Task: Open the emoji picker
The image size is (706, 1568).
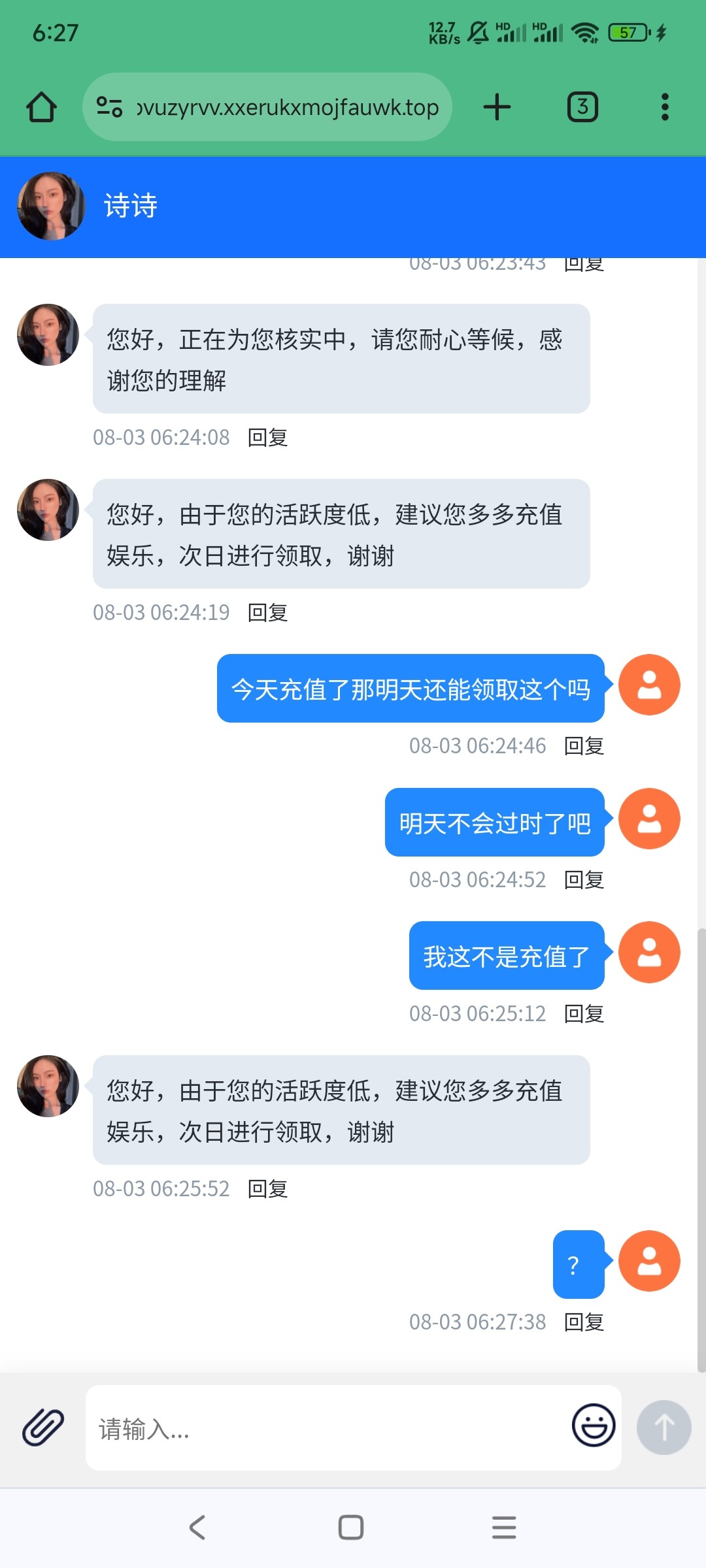Action: 594,1426
